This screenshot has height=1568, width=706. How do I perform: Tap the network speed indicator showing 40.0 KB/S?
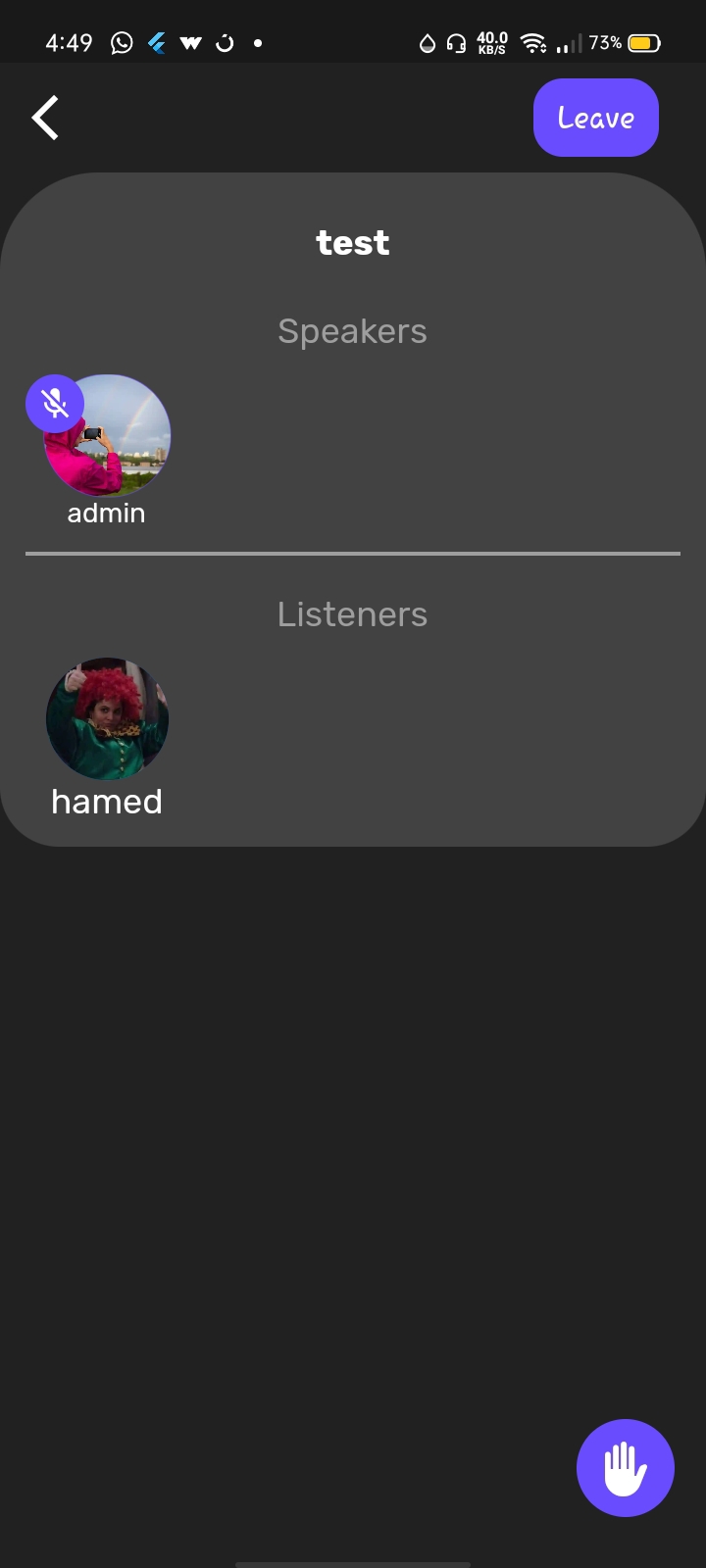492,42
